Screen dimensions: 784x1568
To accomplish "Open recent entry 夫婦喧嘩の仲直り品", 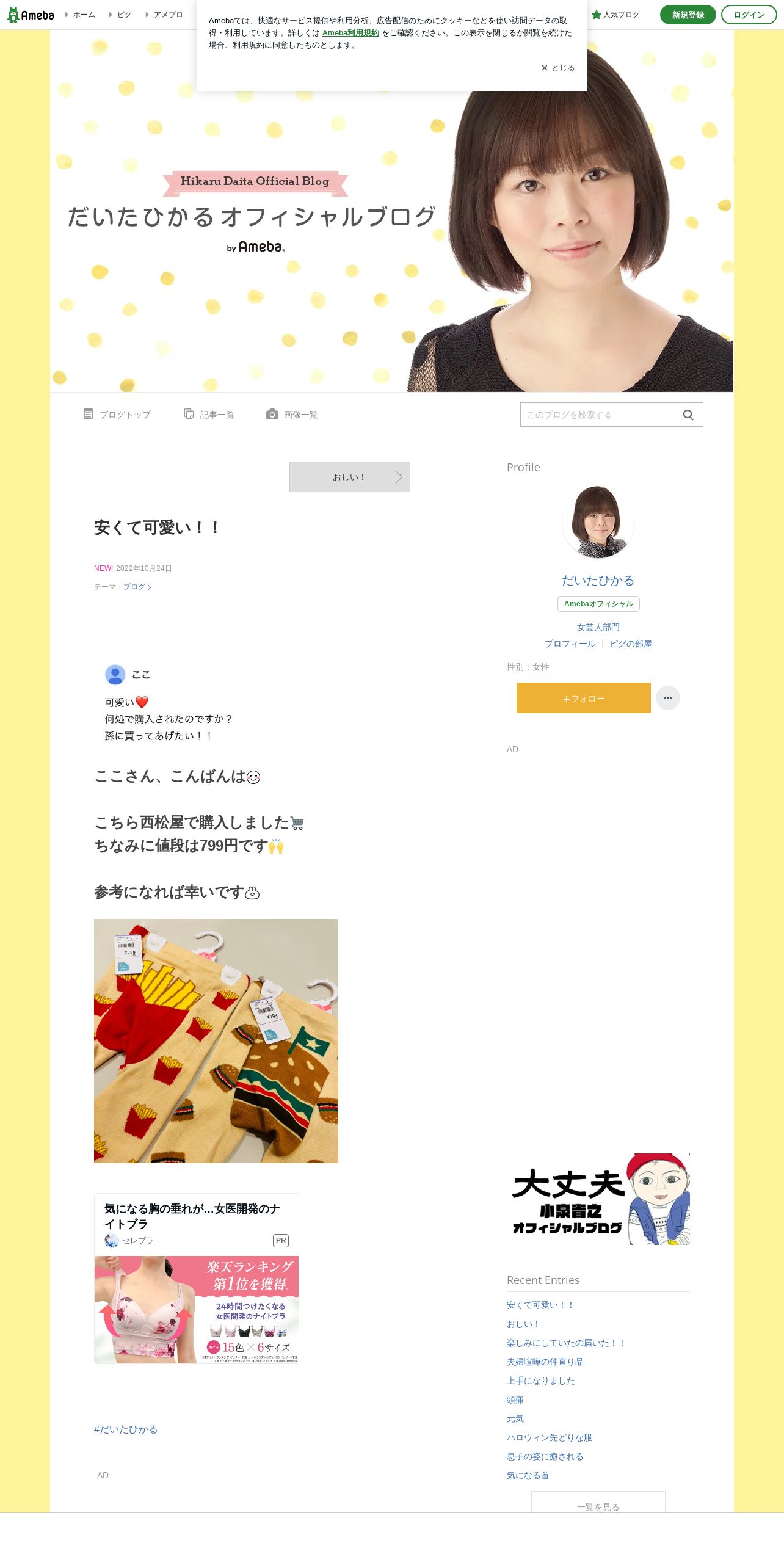I will 545,1362.
